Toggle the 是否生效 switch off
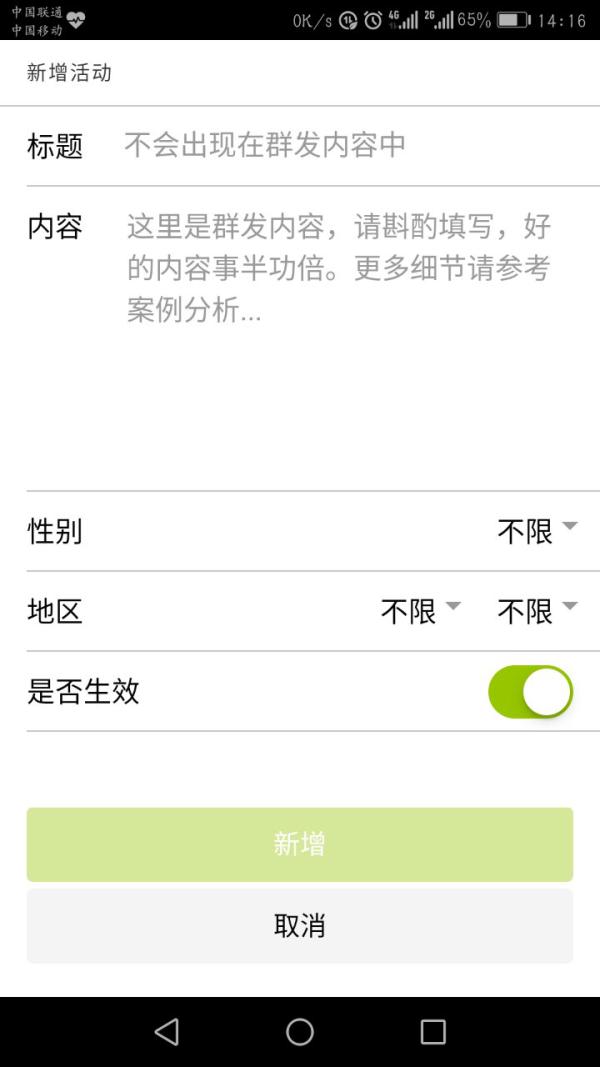Image resolution: width=600 pixels, height=1067 pixels. (530, 692)
